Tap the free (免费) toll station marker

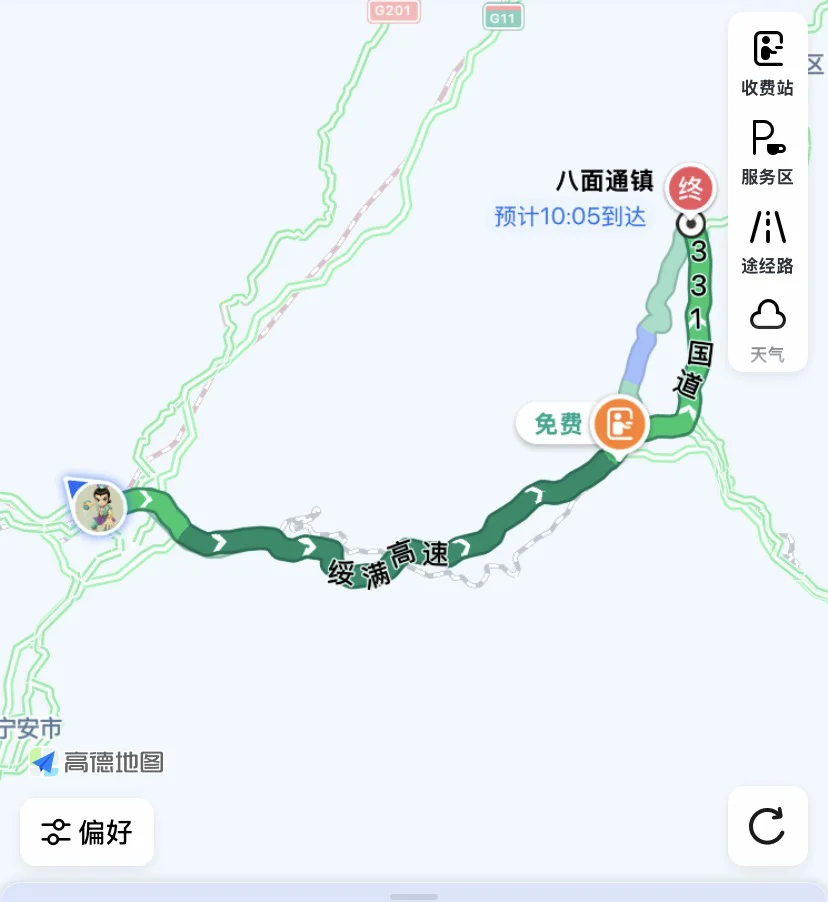pos(619,423)
